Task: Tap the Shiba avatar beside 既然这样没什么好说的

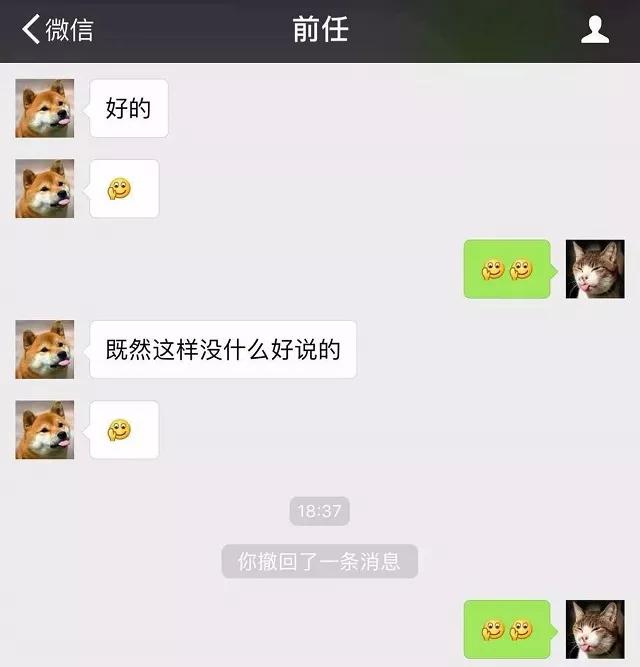Action: (x=45, y=349)
